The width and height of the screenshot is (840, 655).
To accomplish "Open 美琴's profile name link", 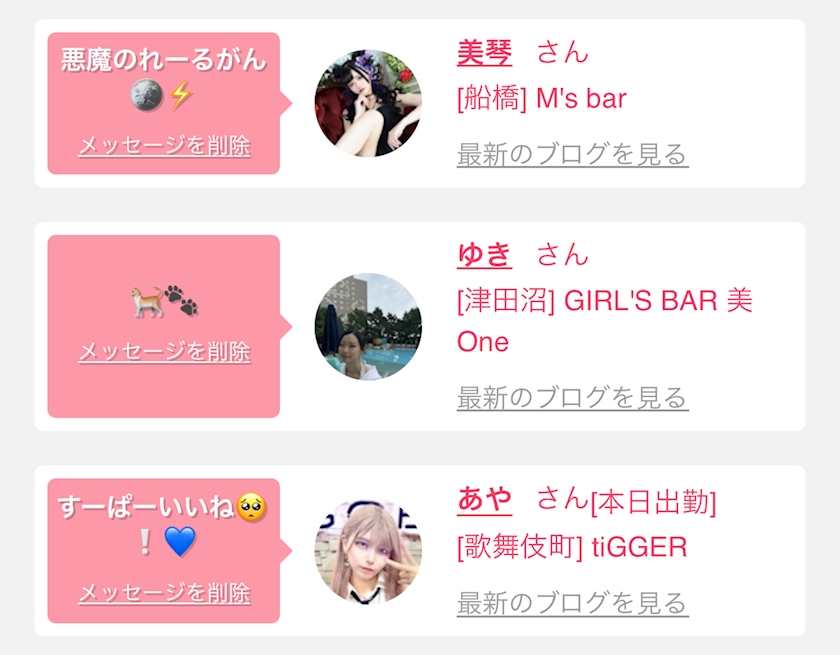I will 484,52.
